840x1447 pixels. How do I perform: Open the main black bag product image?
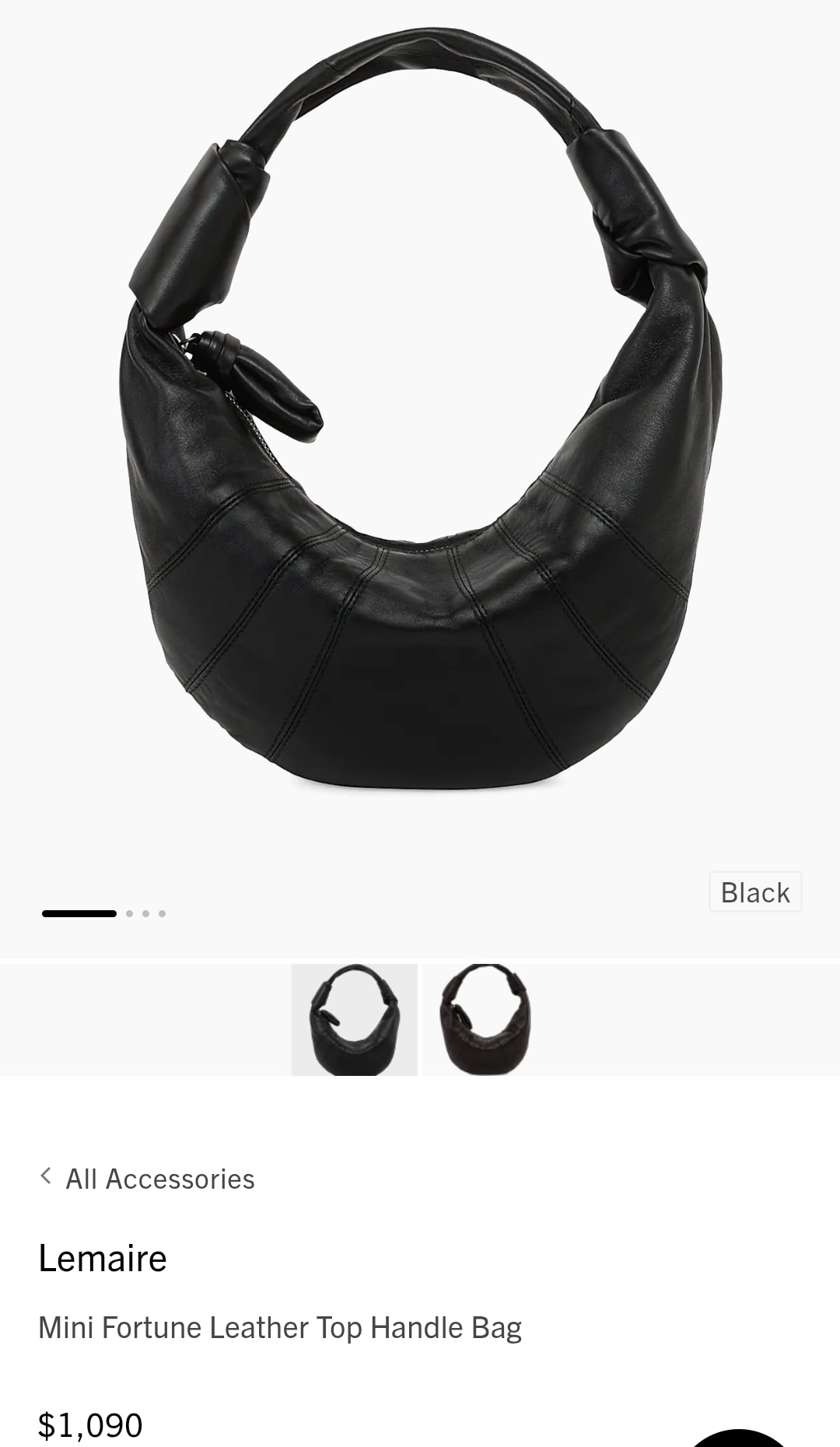point(420,436)
